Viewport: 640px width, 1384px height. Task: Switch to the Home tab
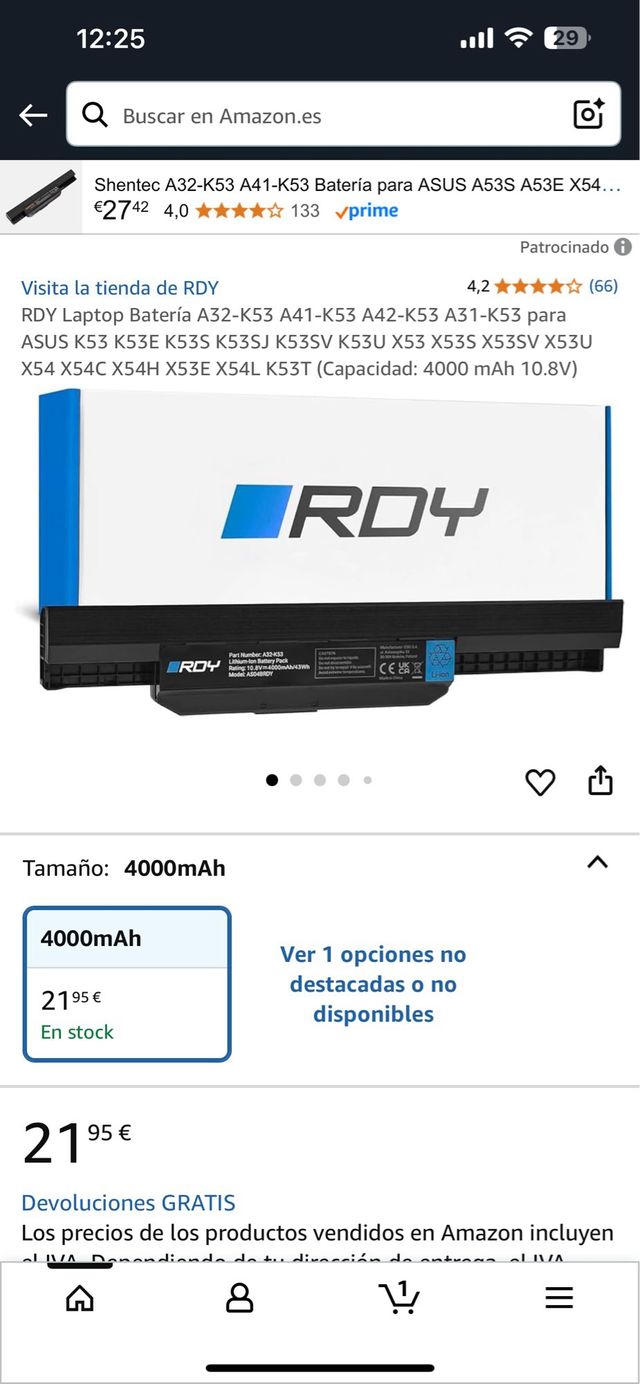80,1298
